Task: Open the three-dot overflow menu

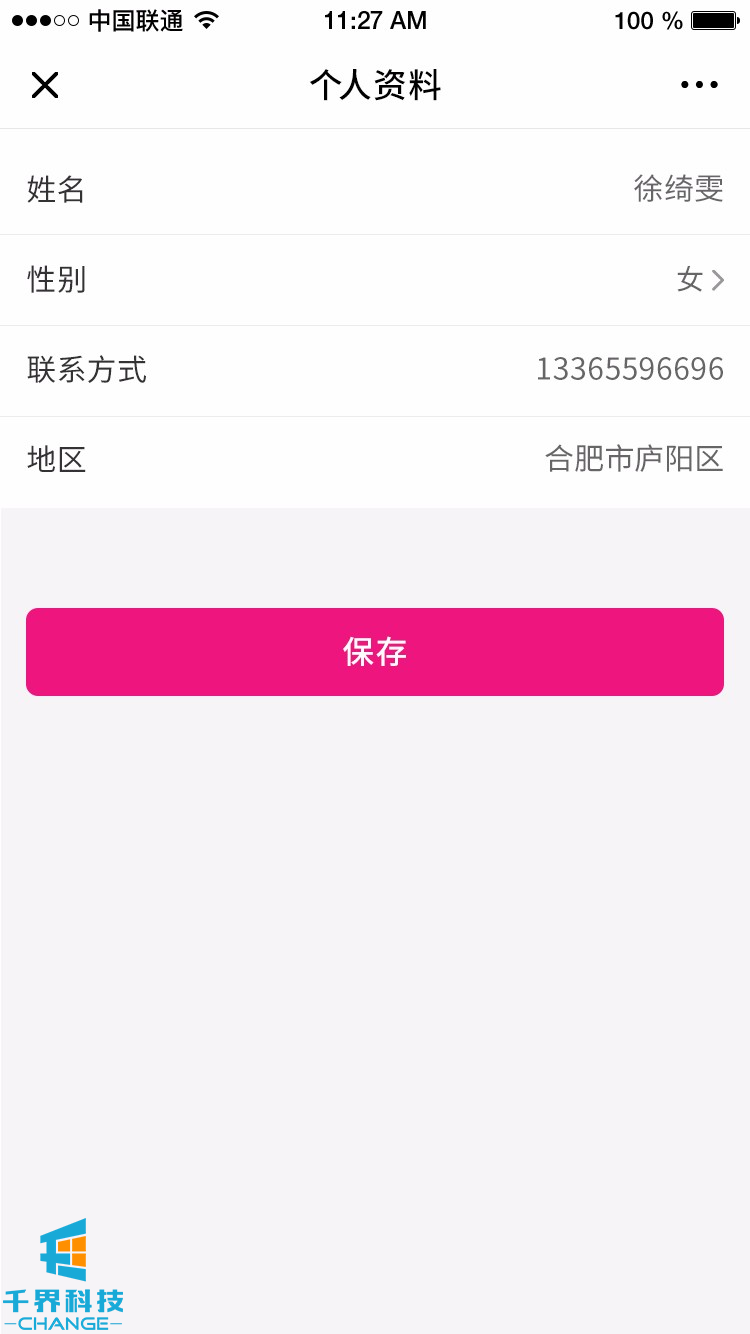Action: click(x=699, y=85)
